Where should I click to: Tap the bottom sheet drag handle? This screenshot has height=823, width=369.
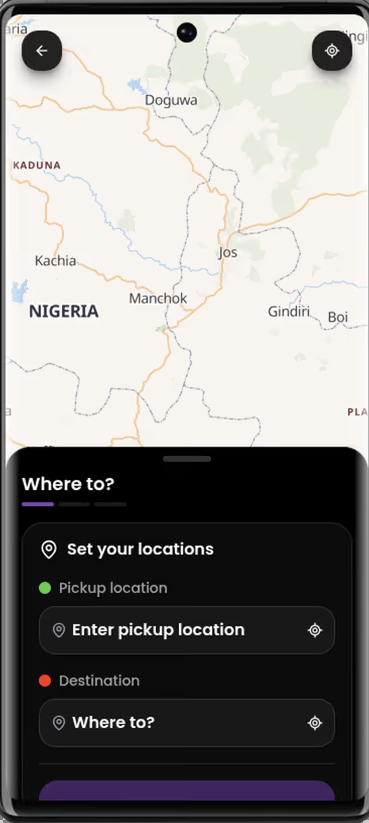(187, 459)
